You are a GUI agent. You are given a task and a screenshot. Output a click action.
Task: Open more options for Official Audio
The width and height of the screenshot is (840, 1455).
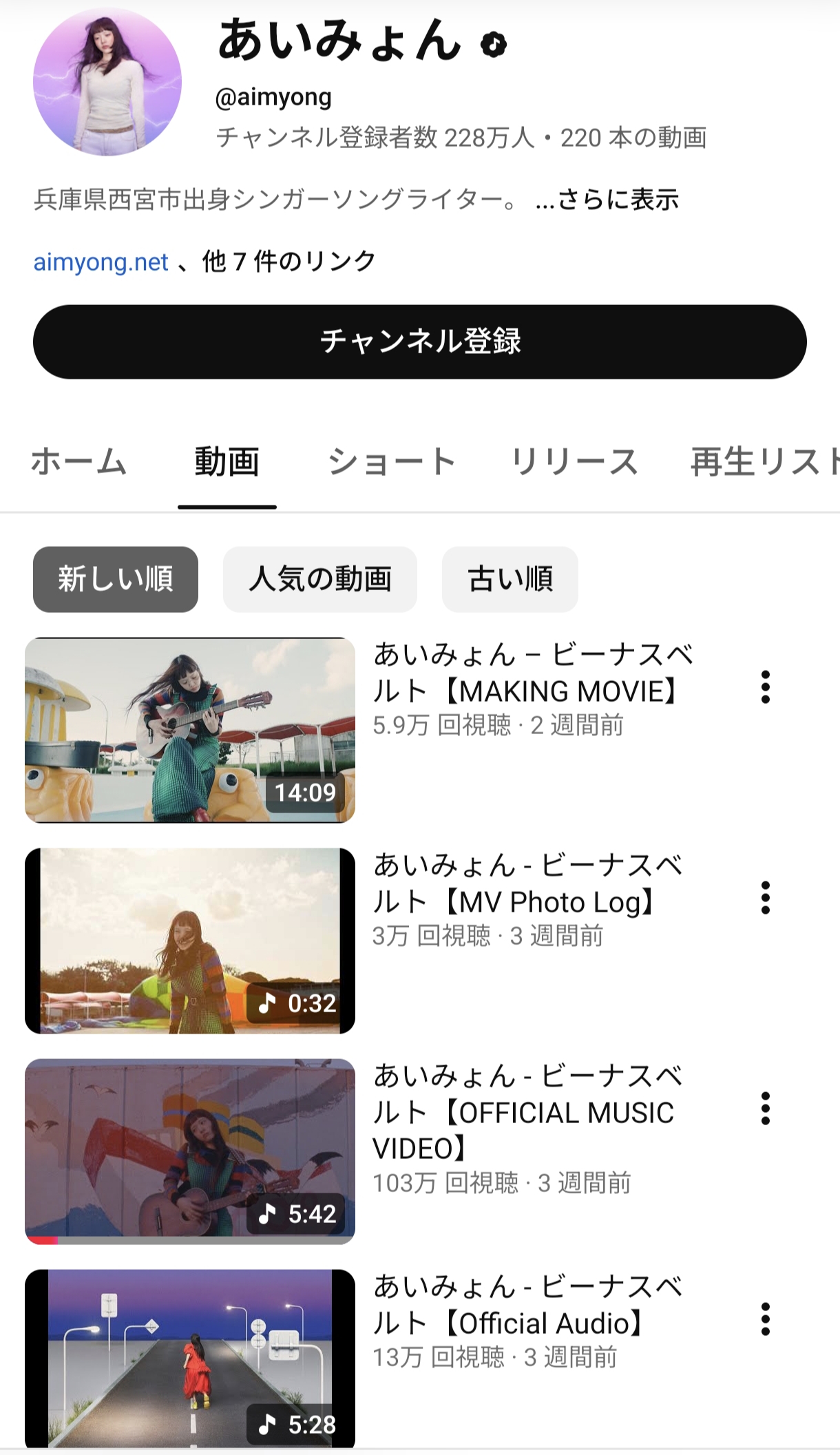765,1319
